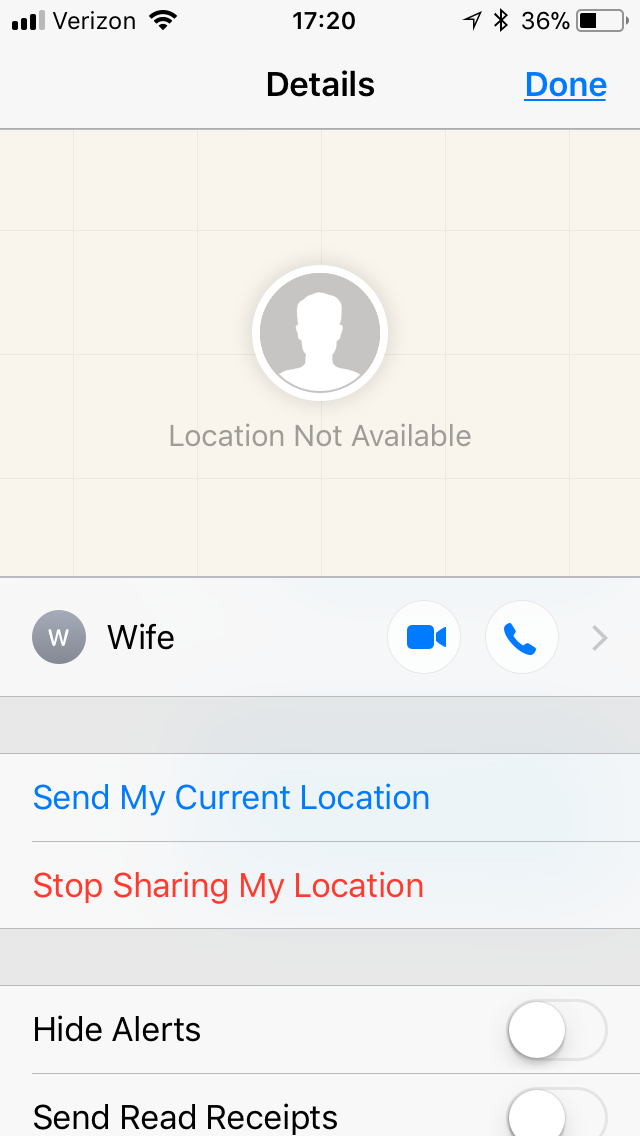
Task: Call Wife using the phone icon
Action: (x=521, y=638)
